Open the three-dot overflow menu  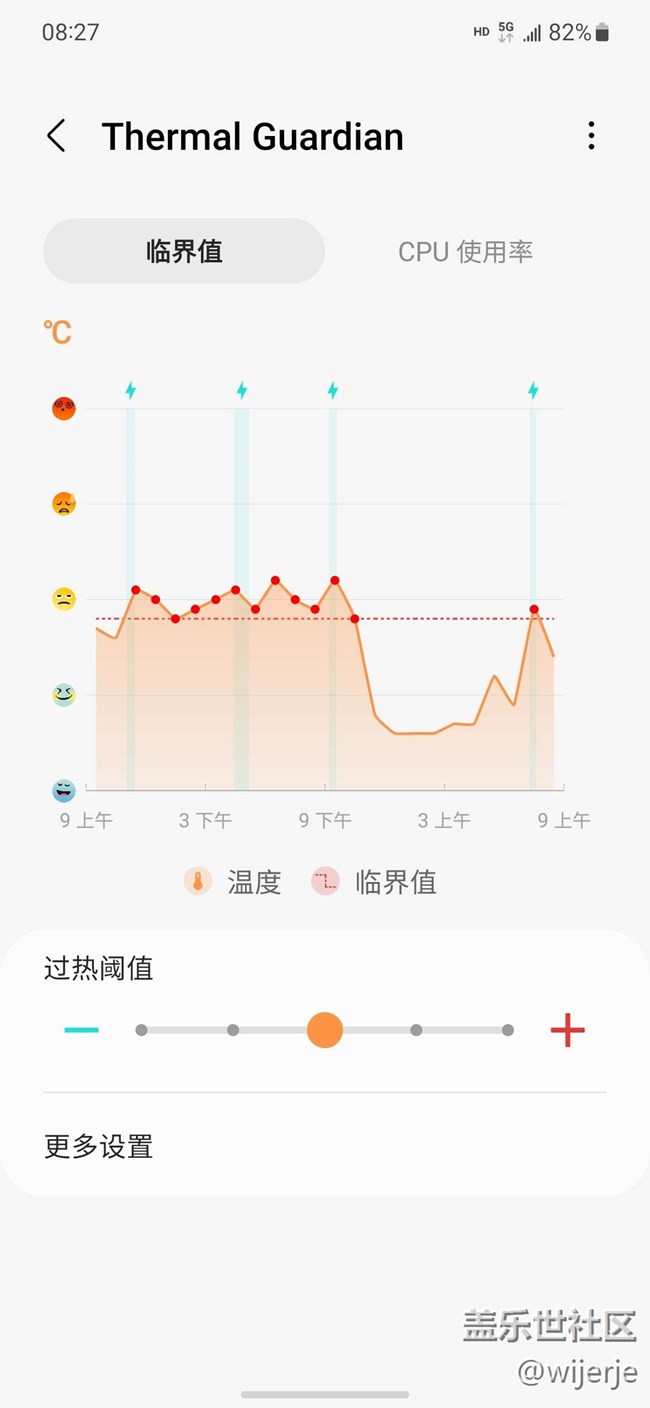point(591,136)
